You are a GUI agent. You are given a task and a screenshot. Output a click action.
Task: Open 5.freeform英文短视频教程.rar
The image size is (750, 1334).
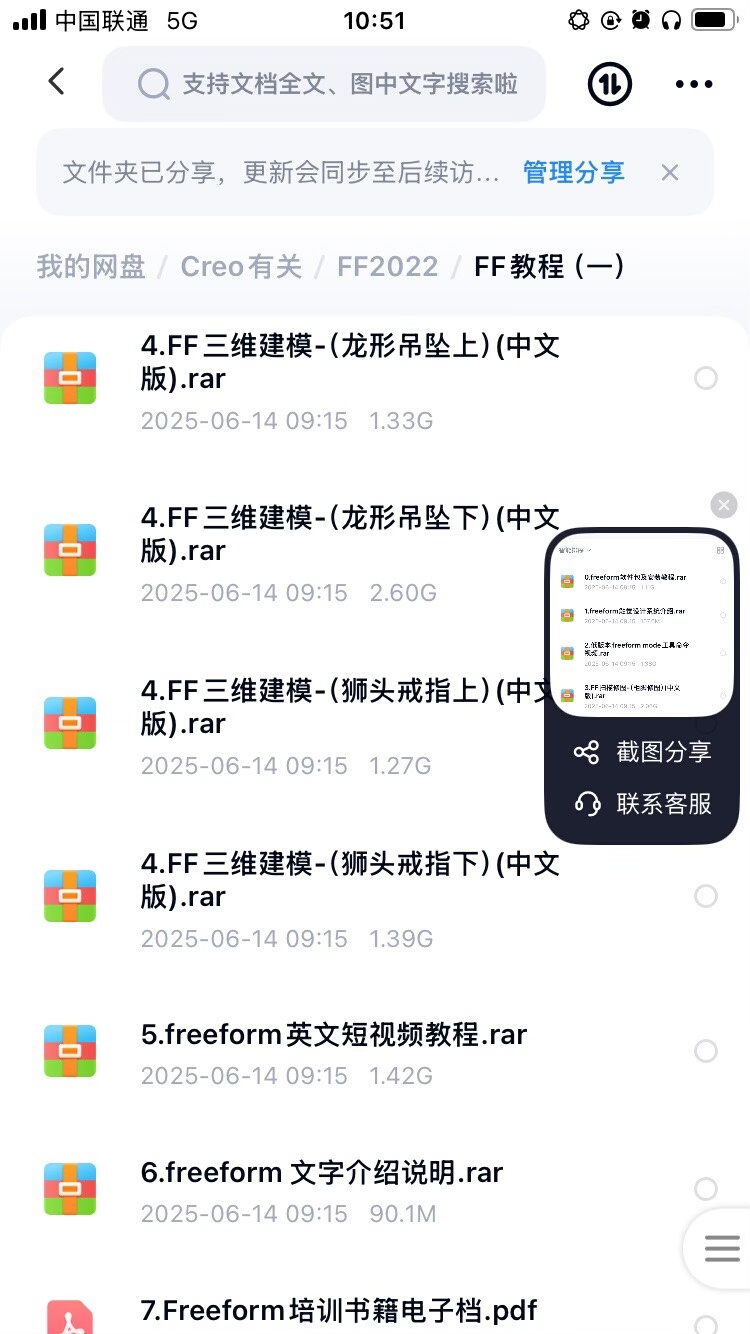334,1035
